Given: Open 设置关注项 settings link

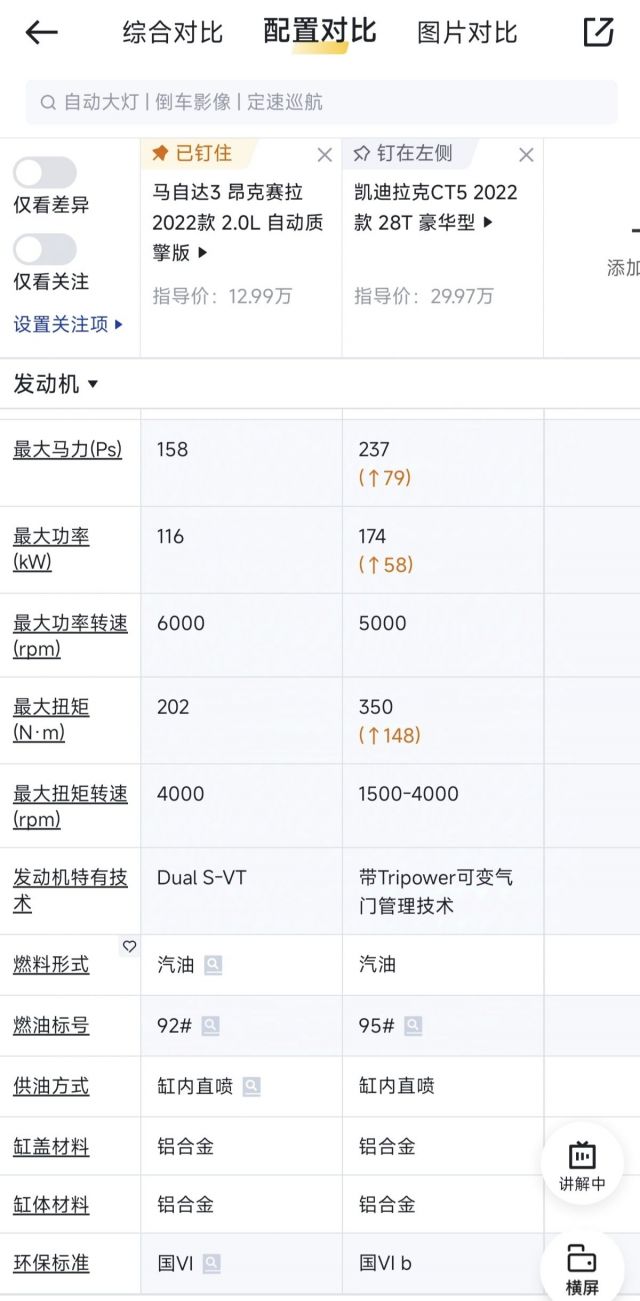Looking at the screenshot, I should [x=68, y=324].
